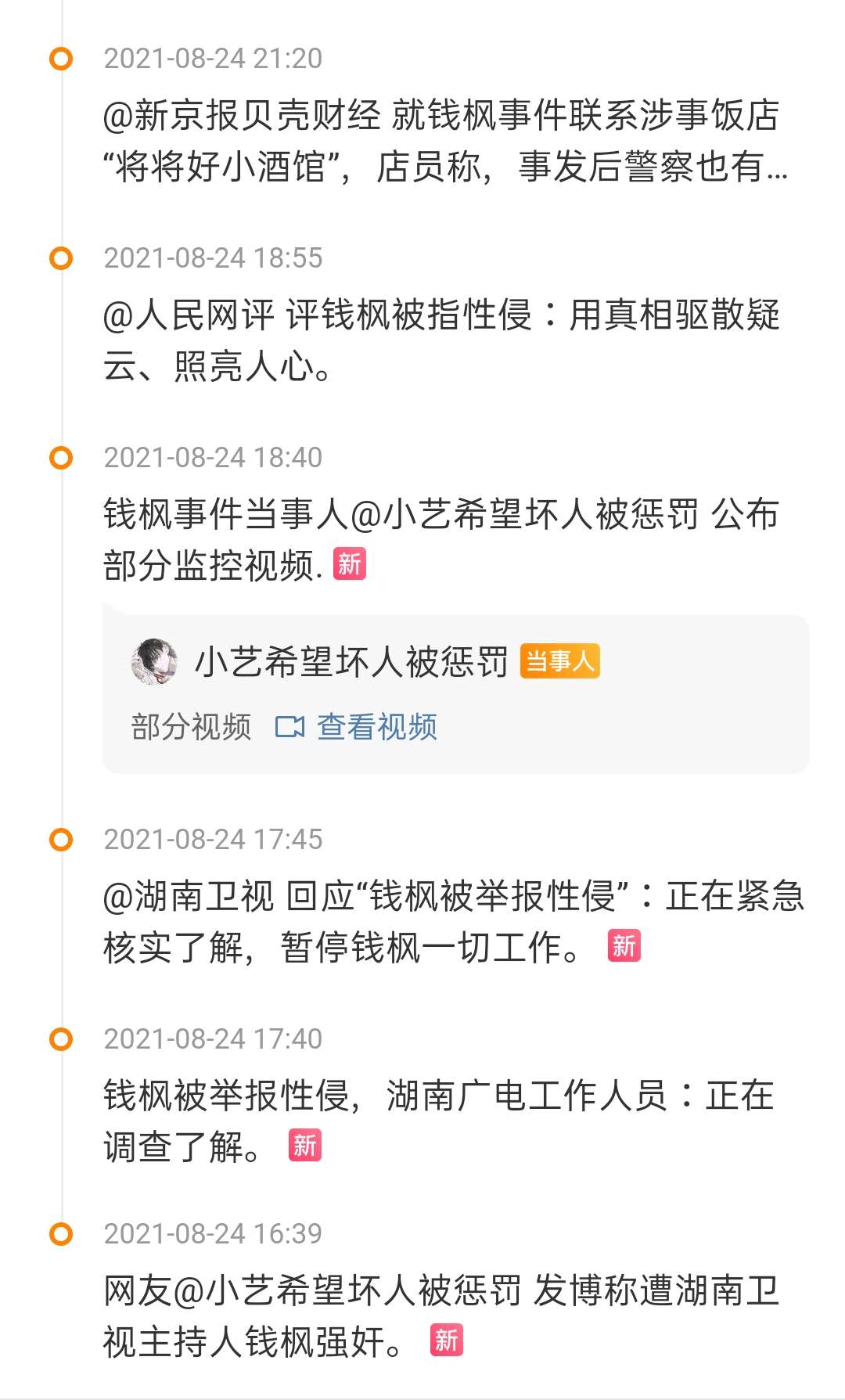The image size is (845, 1400).
Task: Open the 18:55 人民网评 timeline entry
Action: point(442,340)
